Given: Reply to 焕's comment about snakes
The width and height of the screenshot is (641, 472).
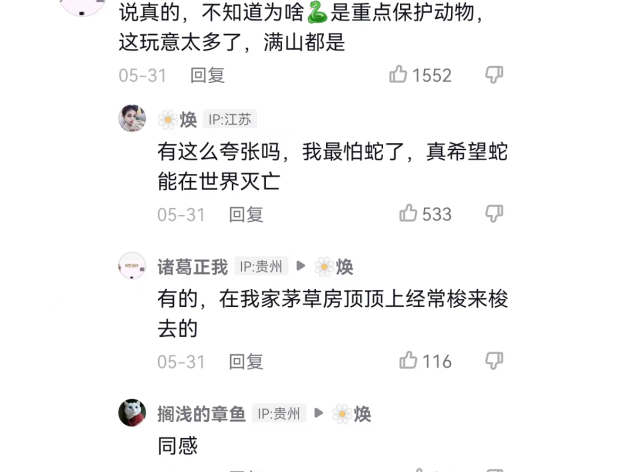Looking at the screenshot, I should pos(246,214).
